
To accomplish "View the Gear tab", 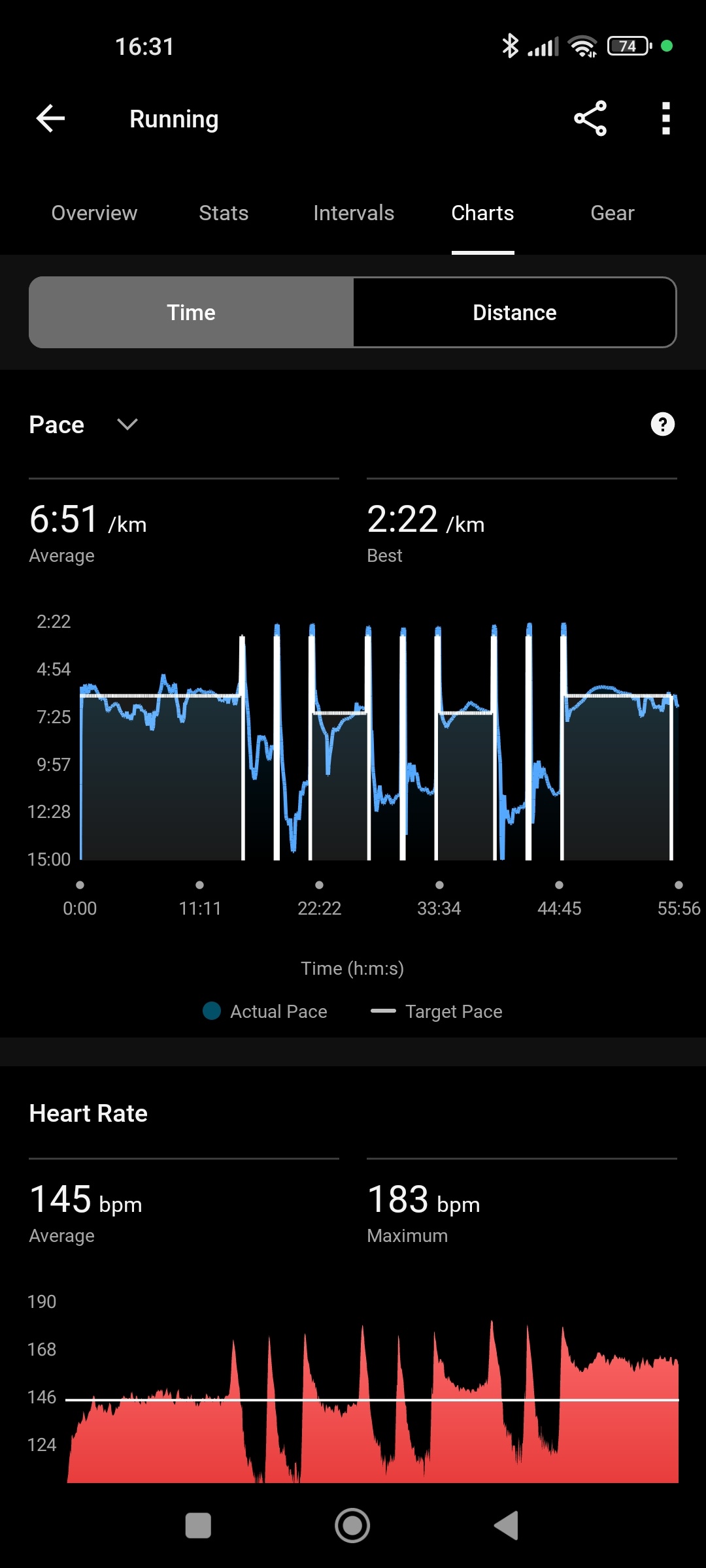I will pos(613,213).
